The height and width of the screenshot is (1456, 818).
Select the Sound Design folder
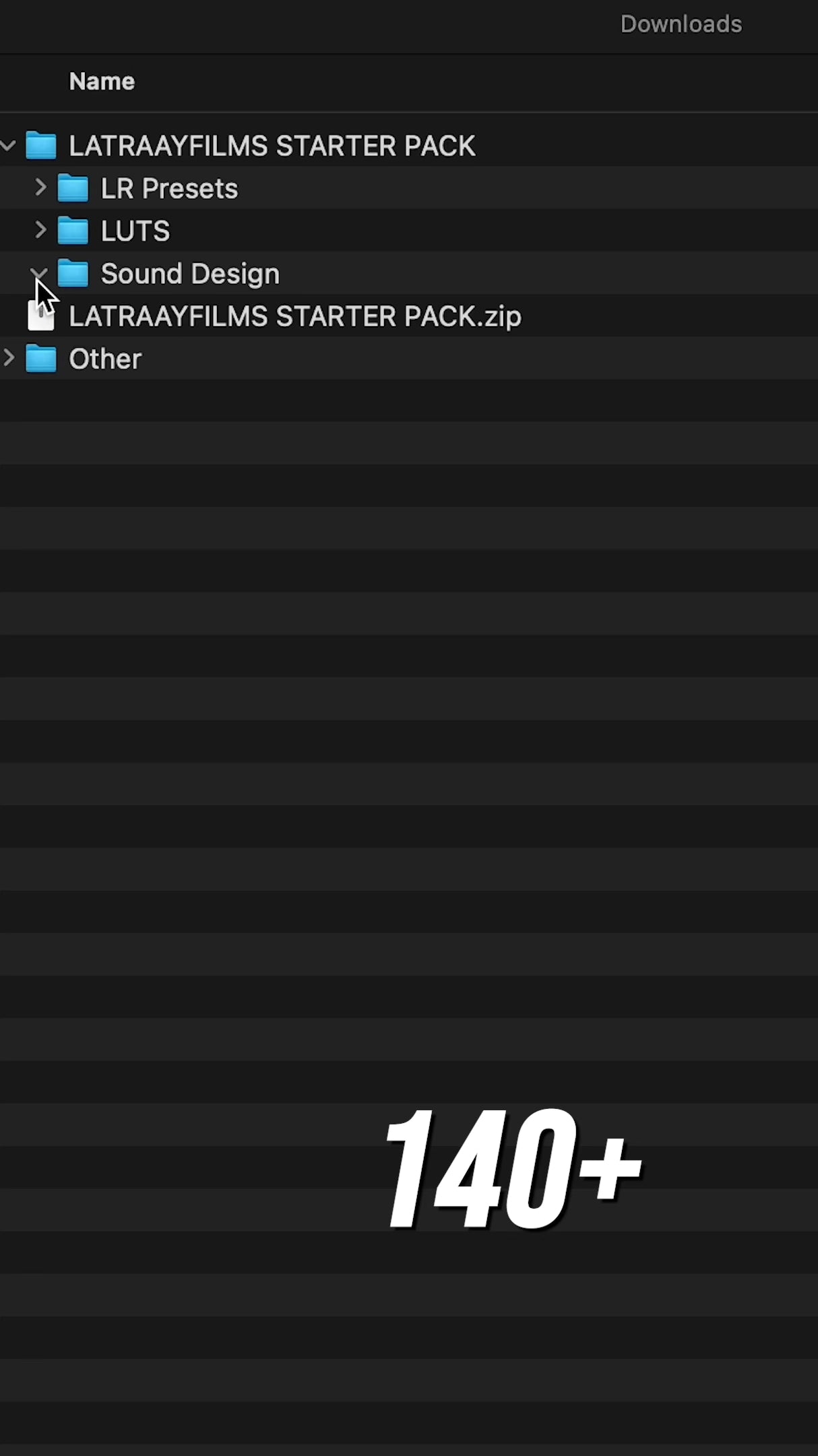(189, 274)
